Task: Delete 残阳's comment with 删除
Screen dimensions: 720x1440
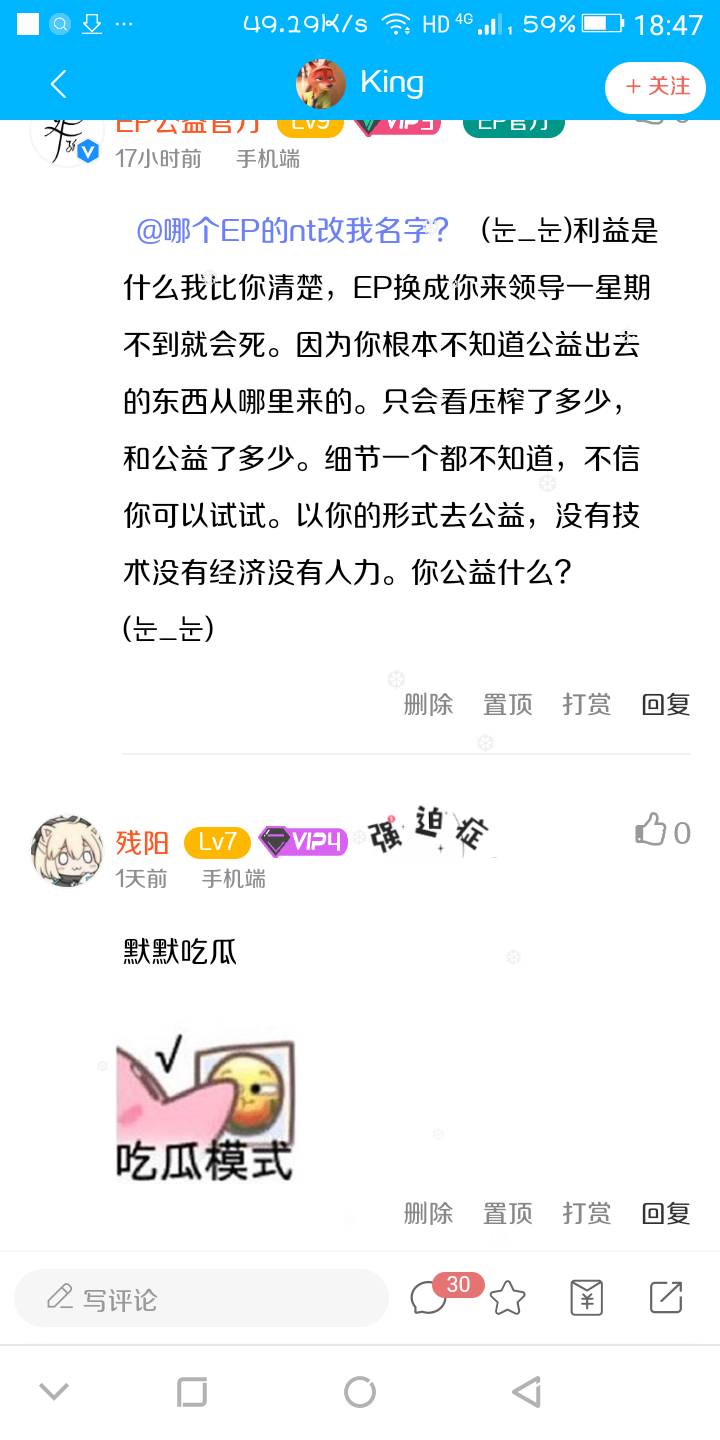Action: click(x=428, y=1213)
